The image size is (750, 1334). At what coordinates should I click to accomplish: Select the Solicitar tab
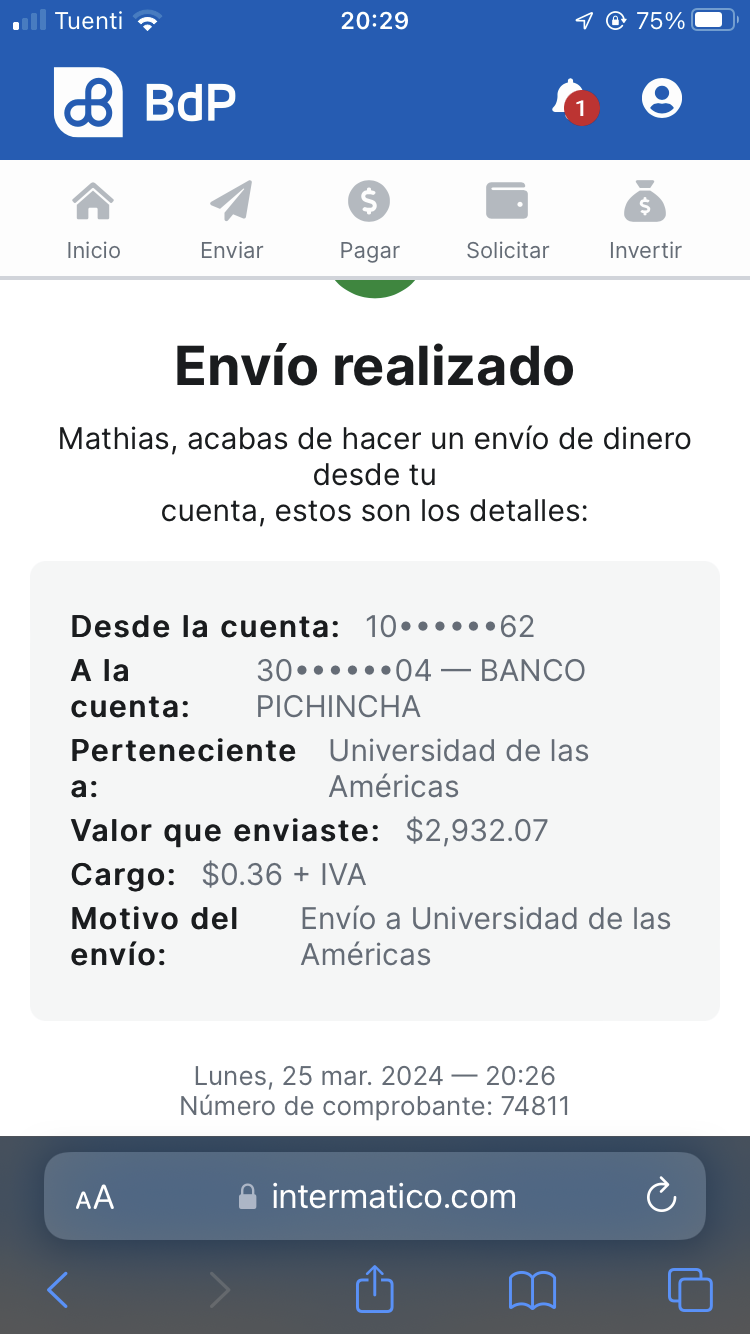507,221
